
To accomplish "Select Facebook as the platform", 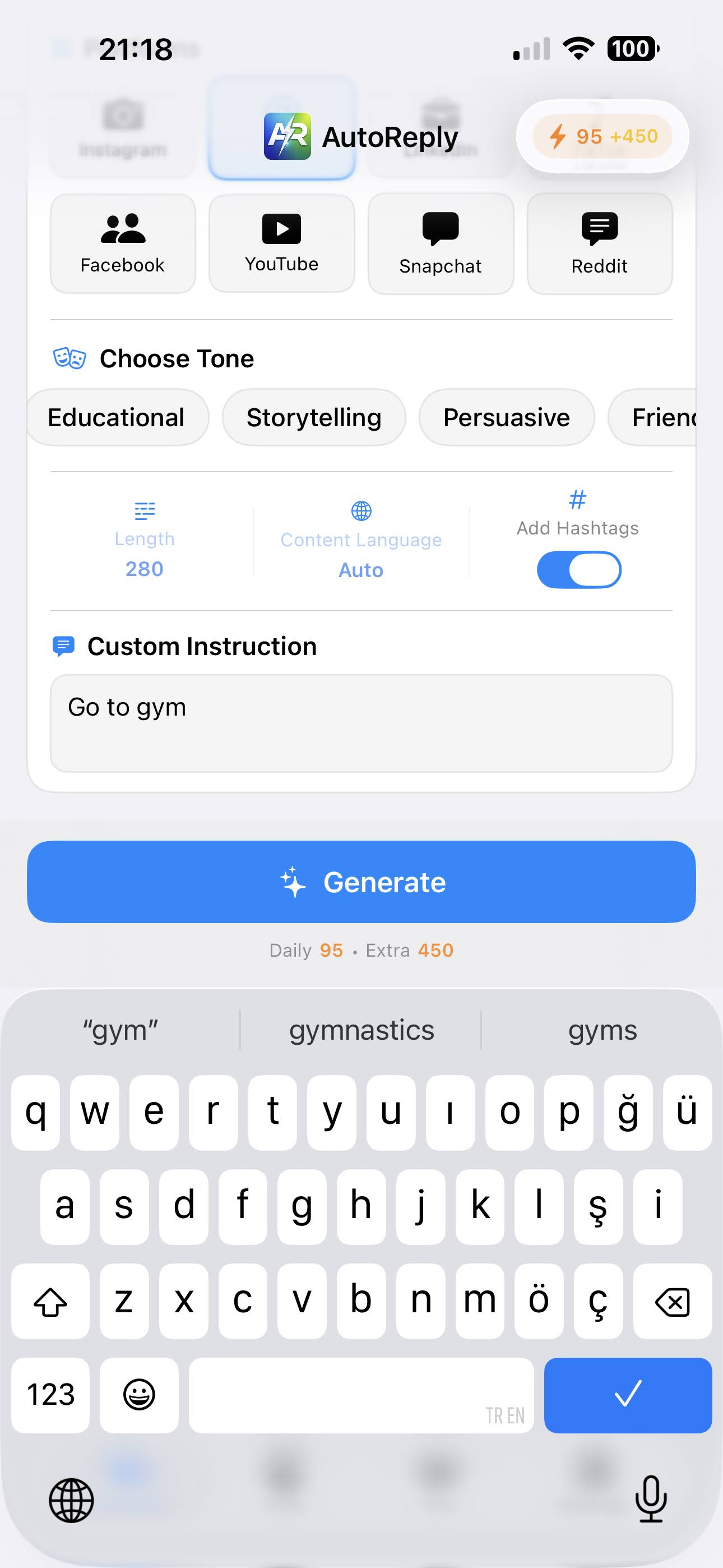I will pyautogui.click(x=122, y=243).
